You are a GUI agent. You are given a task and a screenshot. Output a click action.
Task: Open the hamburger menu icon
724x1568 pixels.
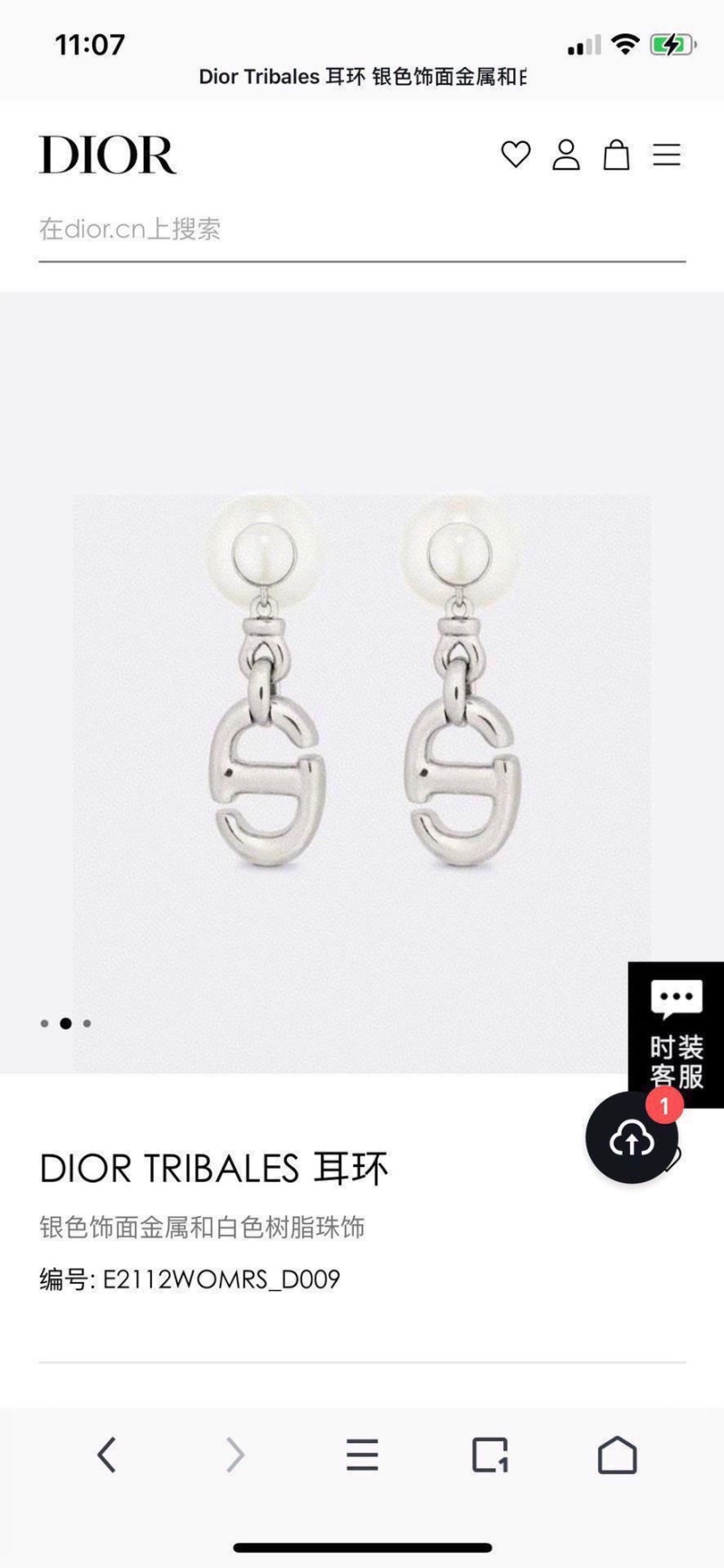click(667, 155)
